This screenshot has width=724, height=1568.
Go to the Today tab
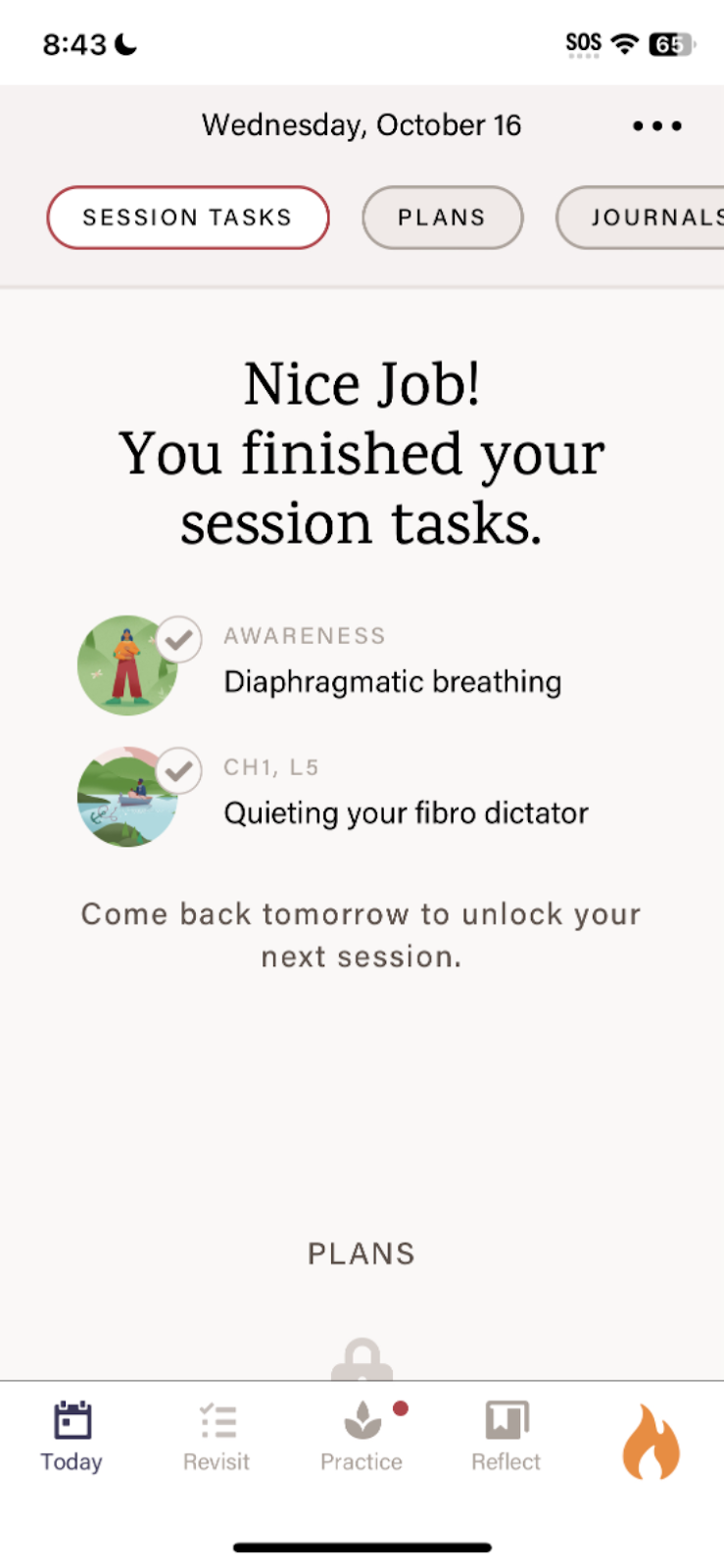pyautogui.click(x=72, y=1437)
